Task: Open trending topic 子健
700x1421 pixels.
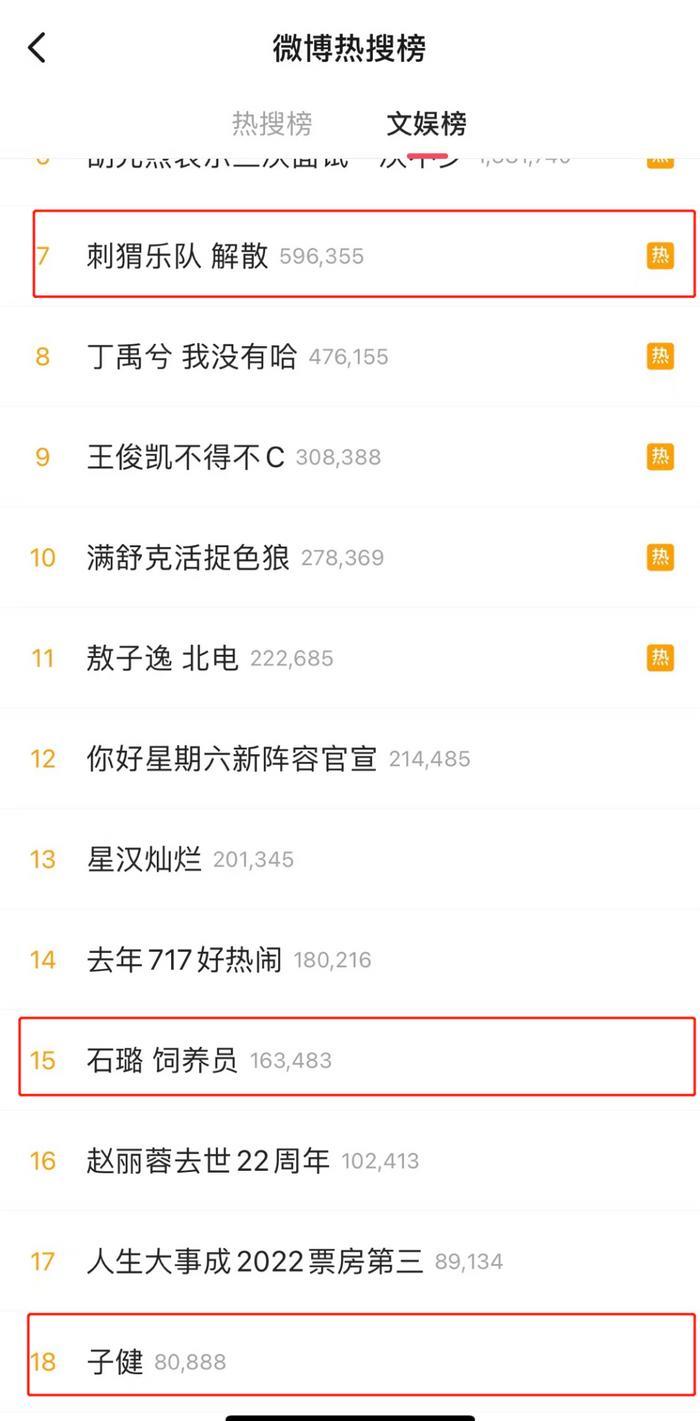Action: (116, 1362)
